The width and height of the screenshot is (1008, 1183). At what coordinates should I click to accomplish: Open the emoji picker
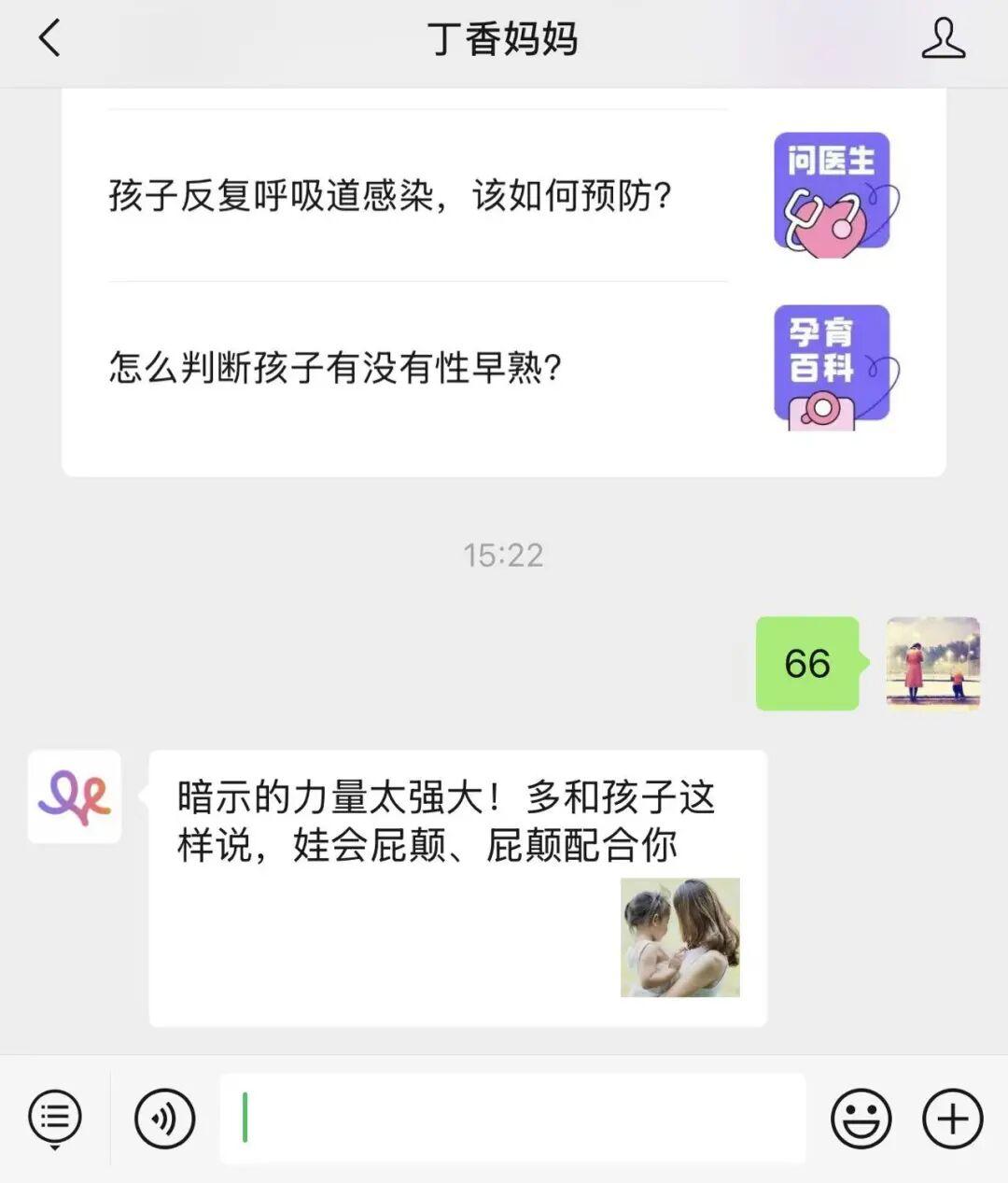point(861,1118)
